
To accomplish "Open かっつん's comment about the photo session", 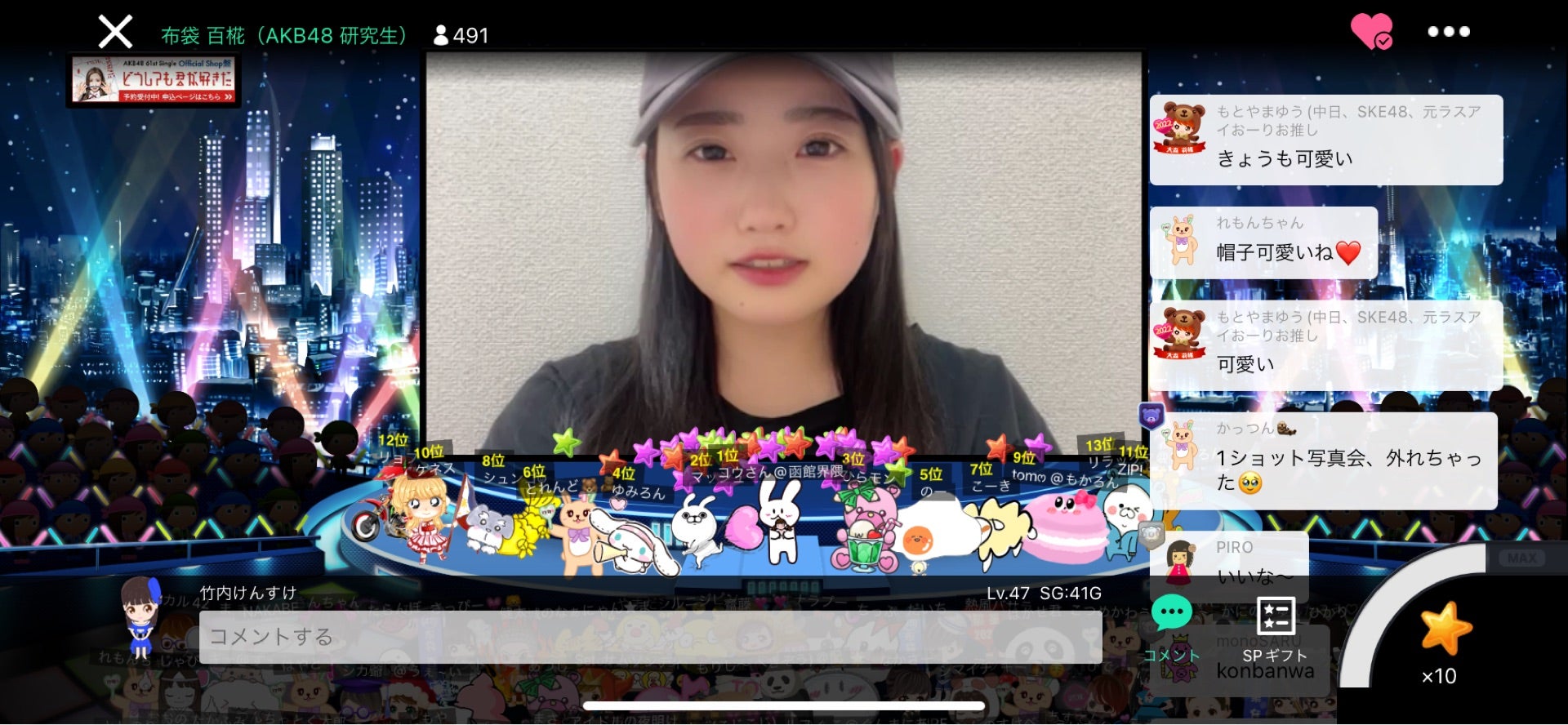I will (1323, 461).
